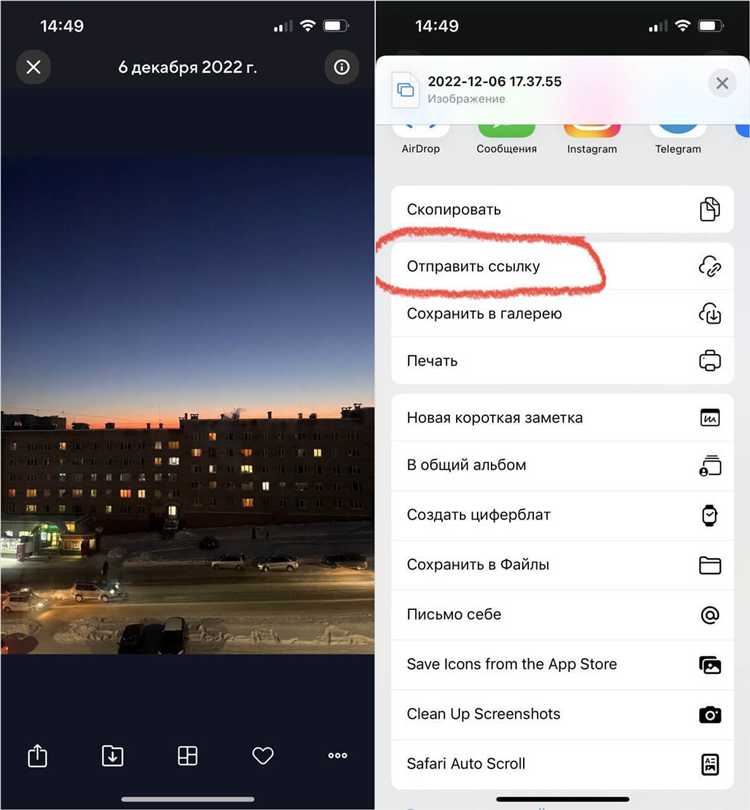Open the three-dots more menu
Screen dimensions: 750x810
click(338, 757)
